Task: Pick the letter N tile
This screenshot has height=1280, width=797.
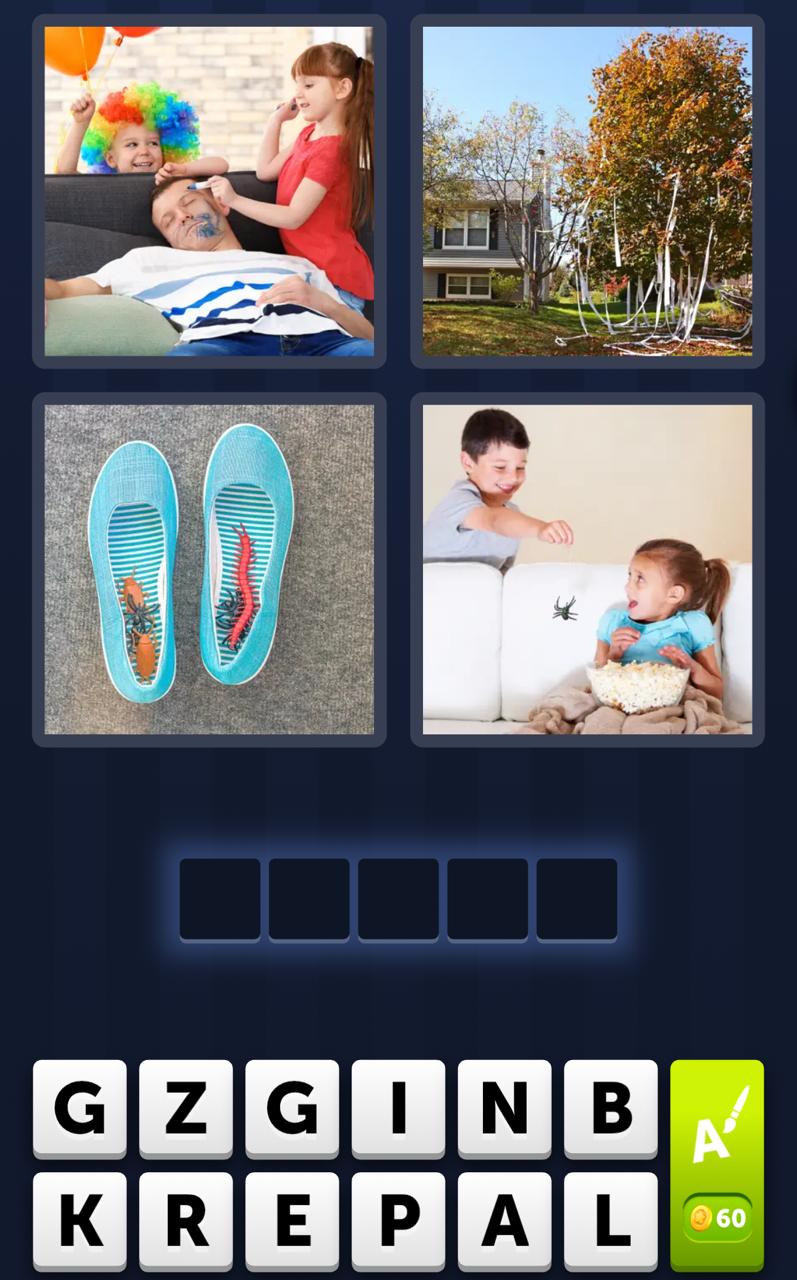Action: (504, 1108)
